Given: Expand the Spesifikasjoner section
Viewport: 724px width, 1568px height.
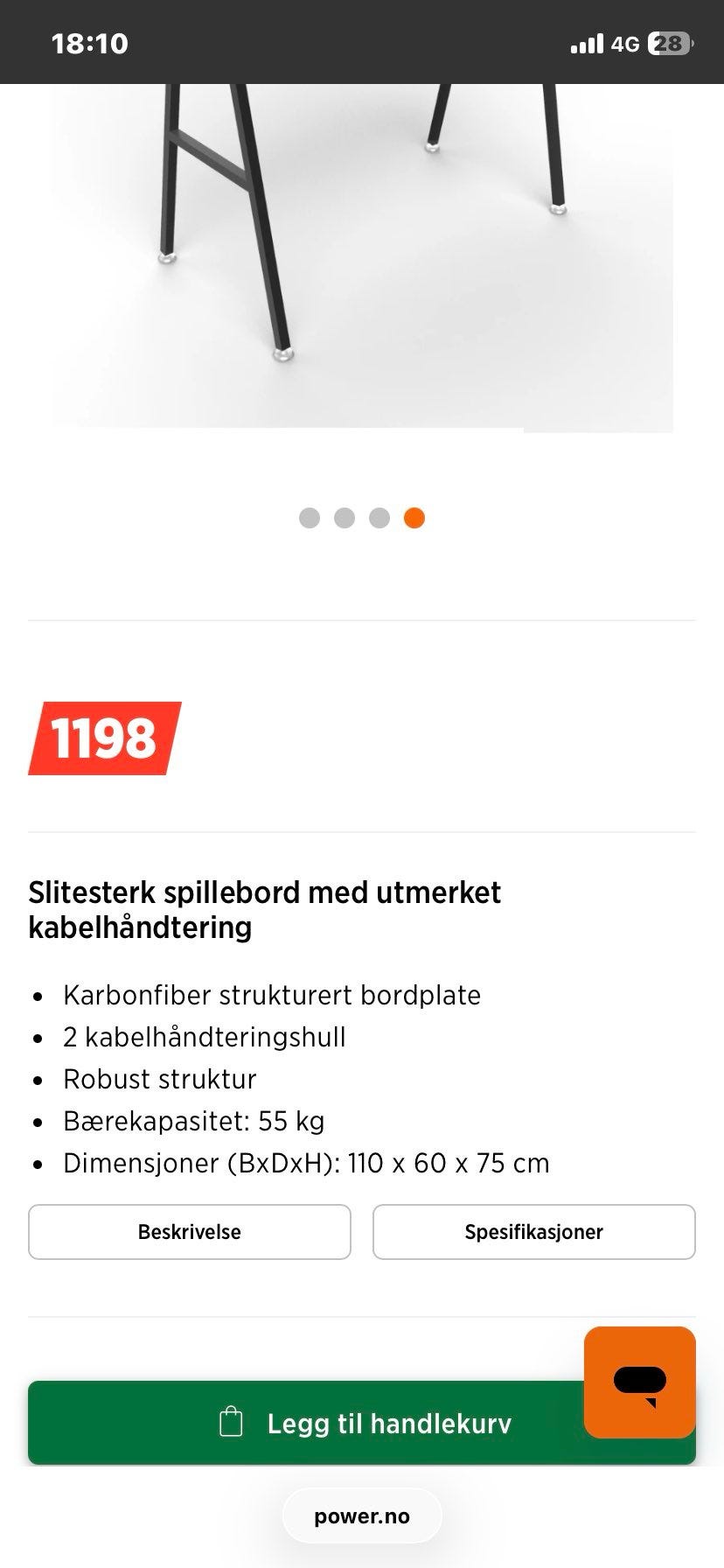Looking at the screenshot, I should 533,1231.
